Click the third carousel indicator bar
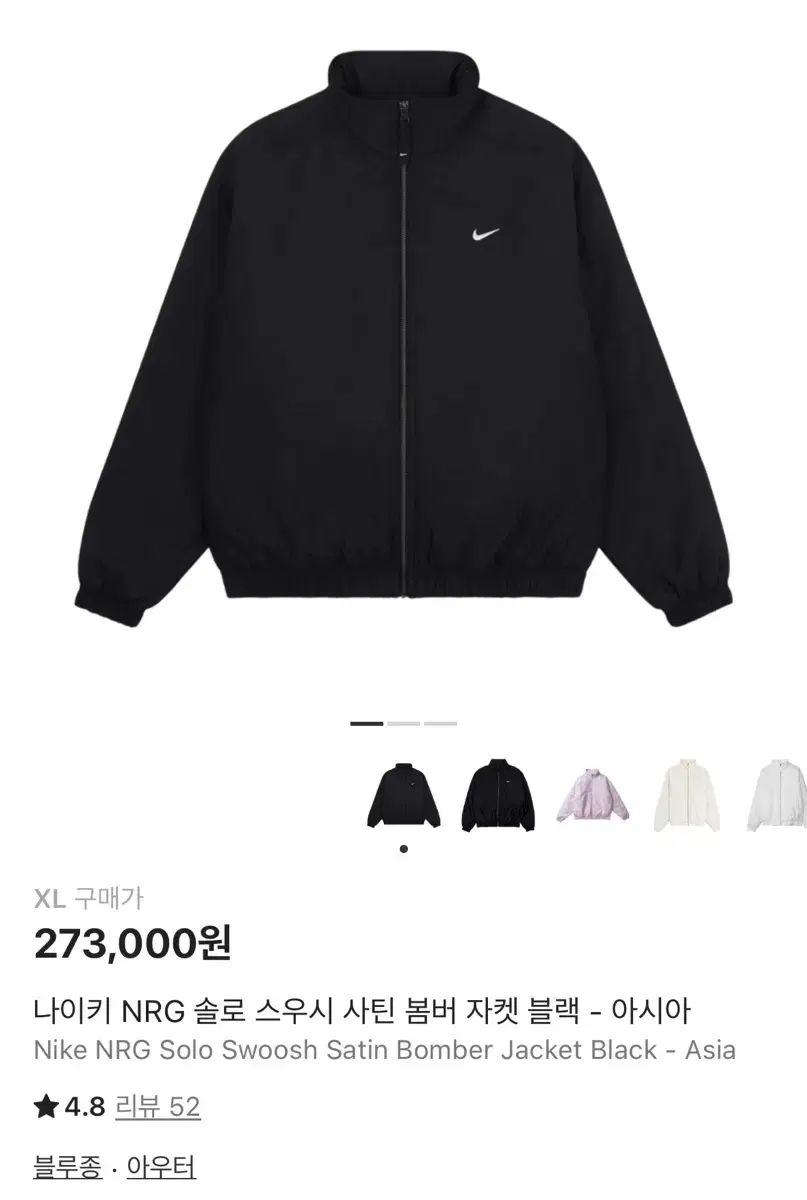This screenshot has width=807, height=1200. 441,722
